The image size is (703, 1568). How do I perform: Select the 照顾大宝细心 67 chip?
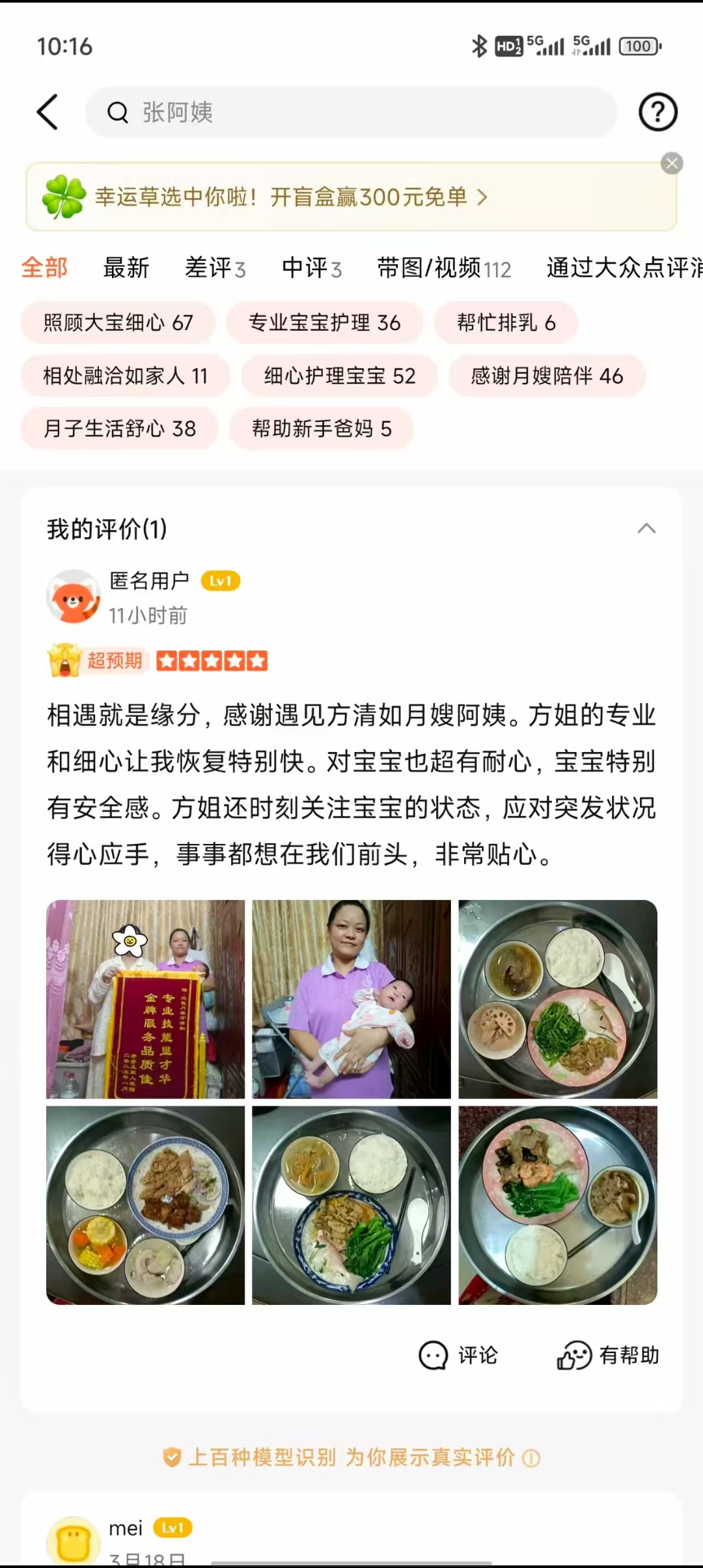[118, 322]
